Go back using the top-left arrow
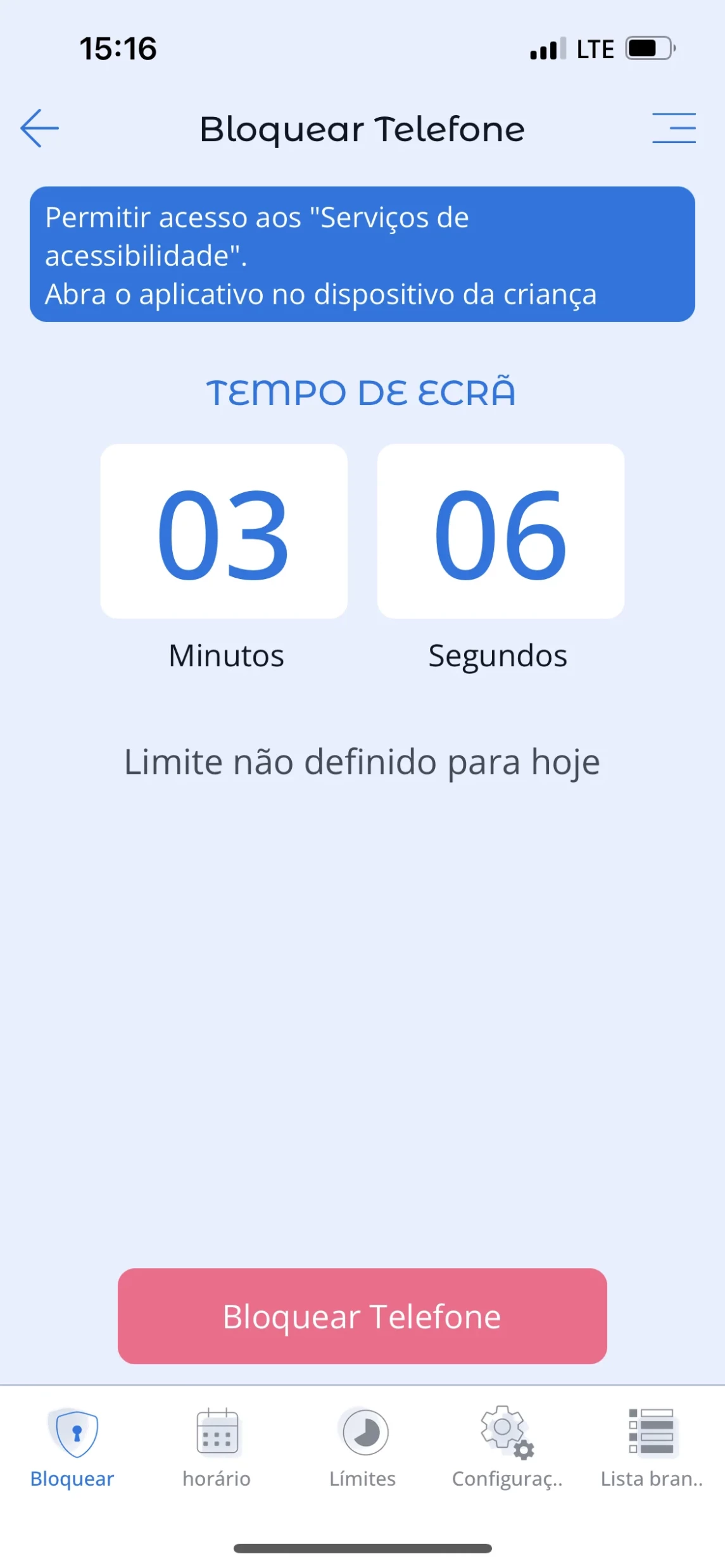725x1568 pixels. 39,128
